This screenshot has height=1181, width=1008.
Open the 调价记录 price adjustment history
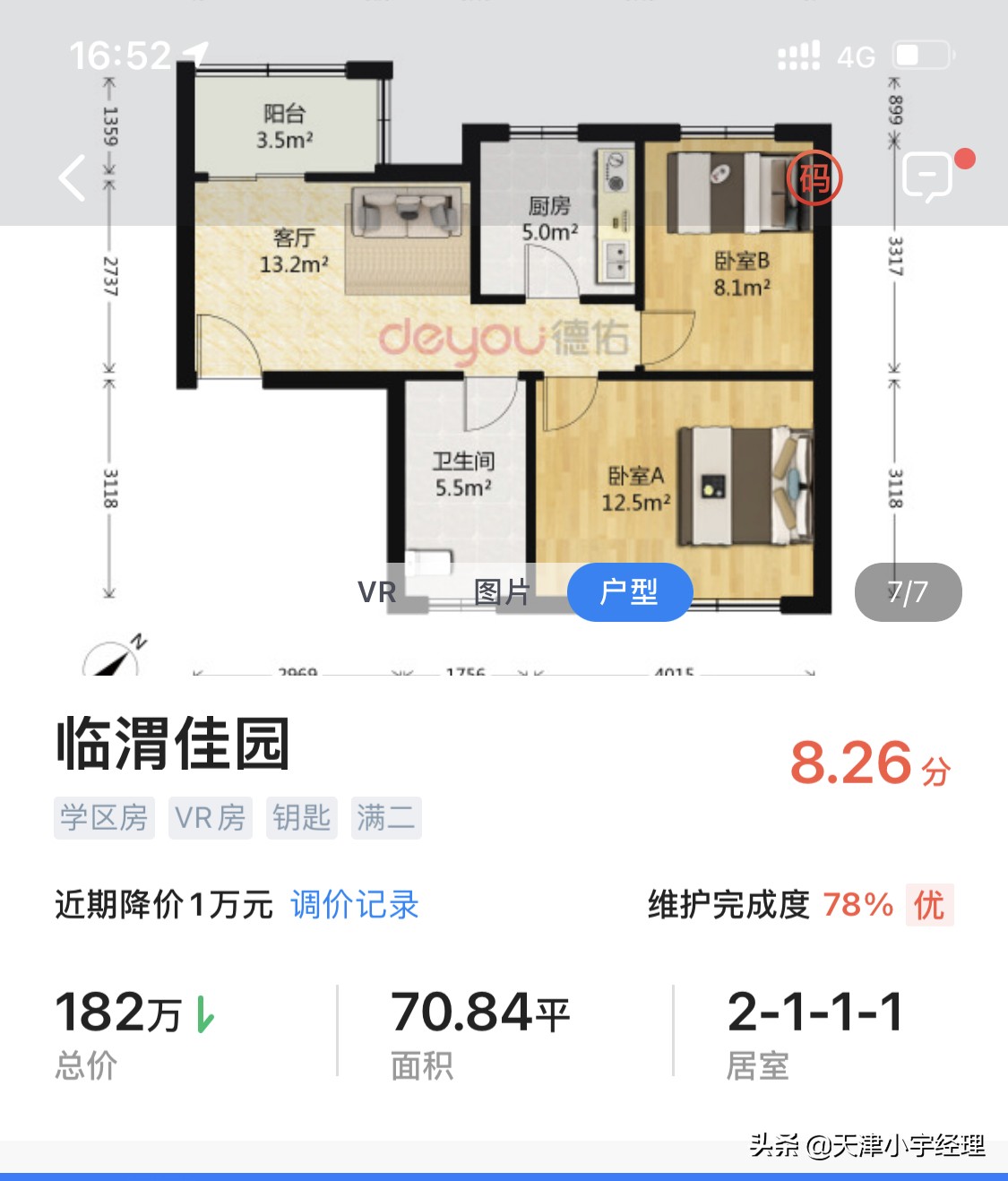[353, 906]
